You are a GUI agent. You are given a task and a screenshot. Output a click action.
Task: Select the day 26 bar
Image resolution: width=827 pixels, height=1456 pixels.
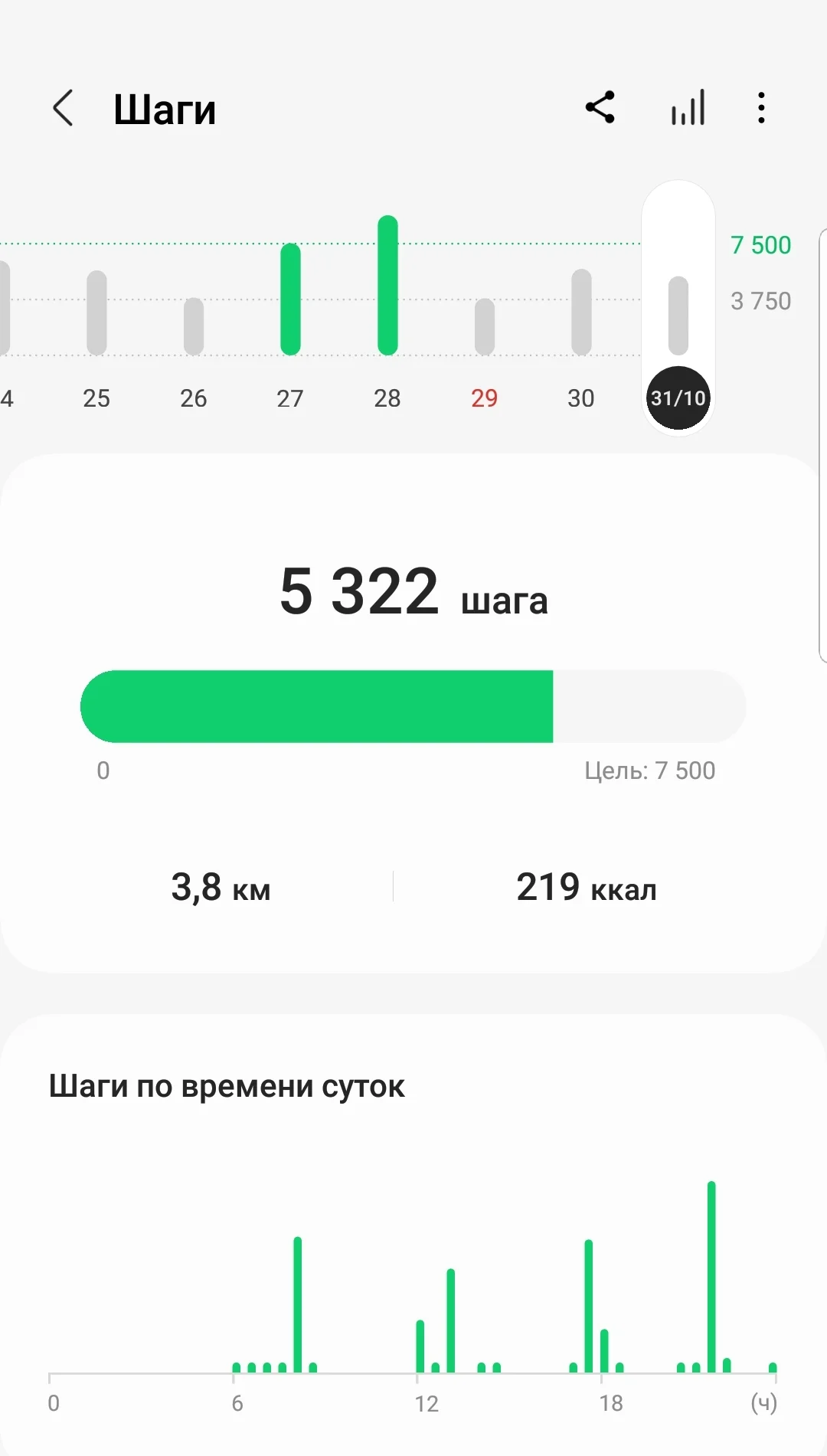coord(194,326)
